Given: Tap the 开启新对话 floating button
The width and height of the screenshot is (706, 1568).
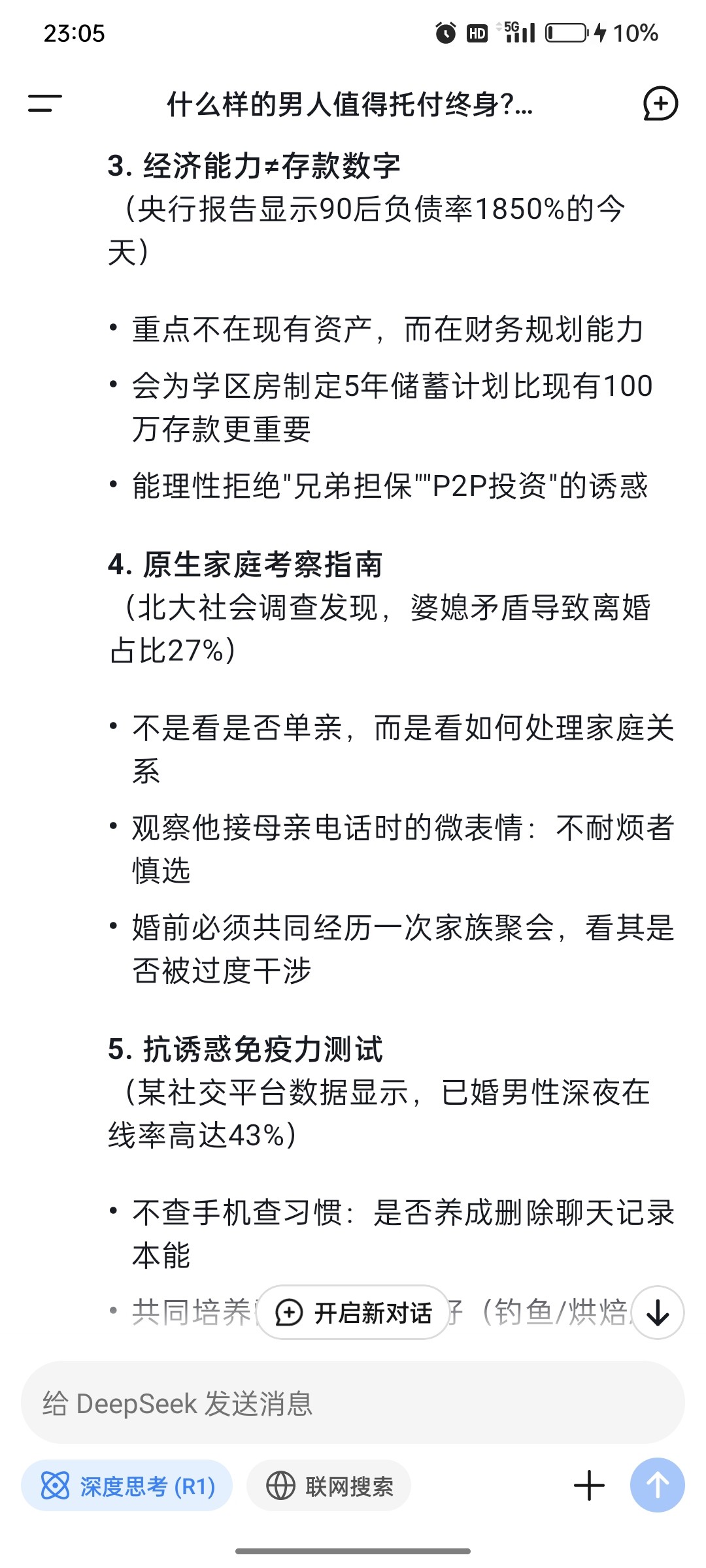Looking at the screenshot, I should (353, 1313).
